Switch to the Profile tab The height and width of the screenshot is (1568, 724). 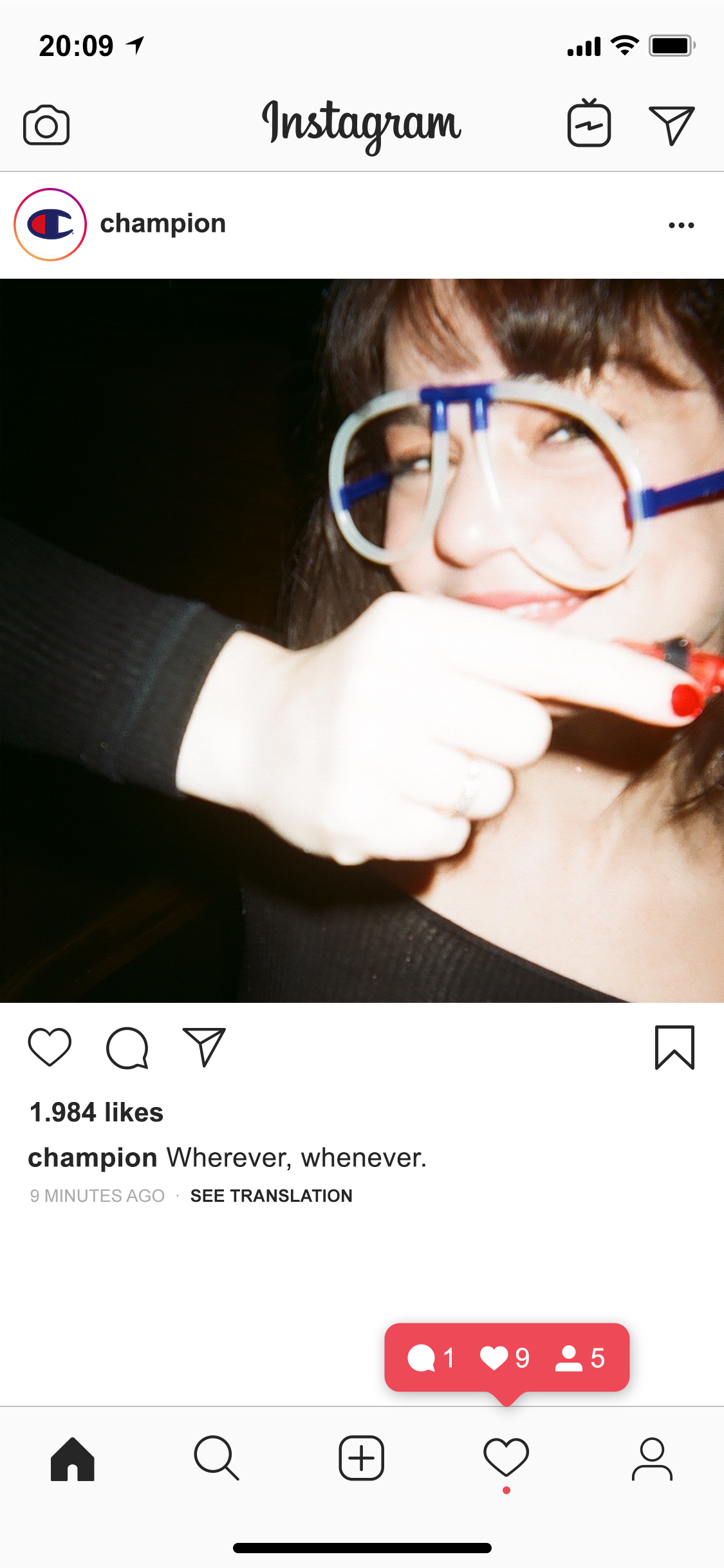coord(652,1459)
